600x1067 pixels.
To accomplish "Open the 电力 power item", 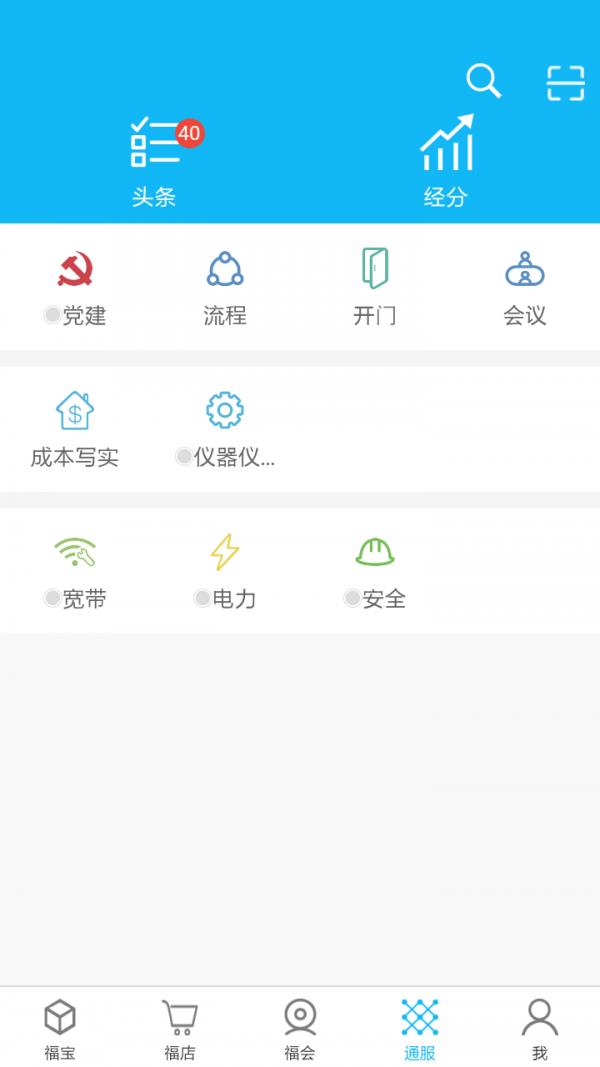I will click(225, 571).
